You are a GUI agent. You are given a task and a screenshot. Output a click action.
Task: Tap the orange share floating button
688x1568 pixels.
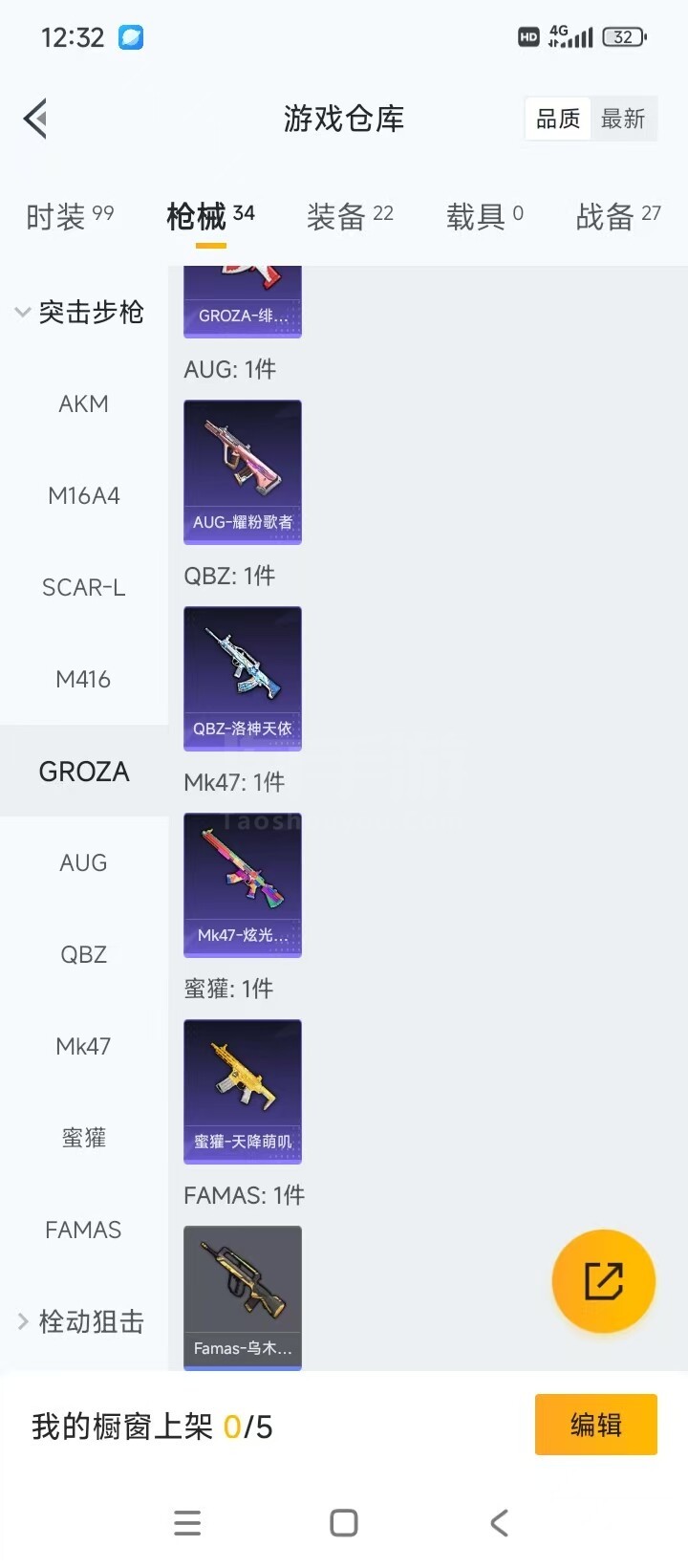click(604, 1281)
